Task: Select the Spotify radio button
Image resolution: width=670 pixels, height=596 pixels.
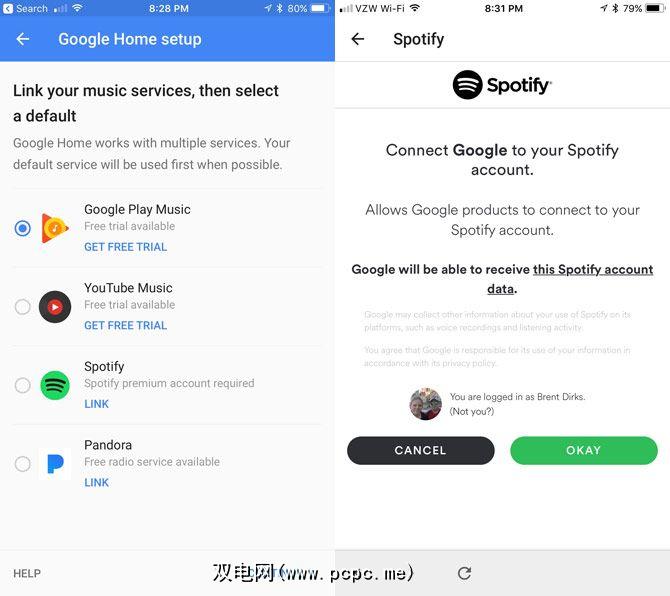Action: (x=22, y=385)
